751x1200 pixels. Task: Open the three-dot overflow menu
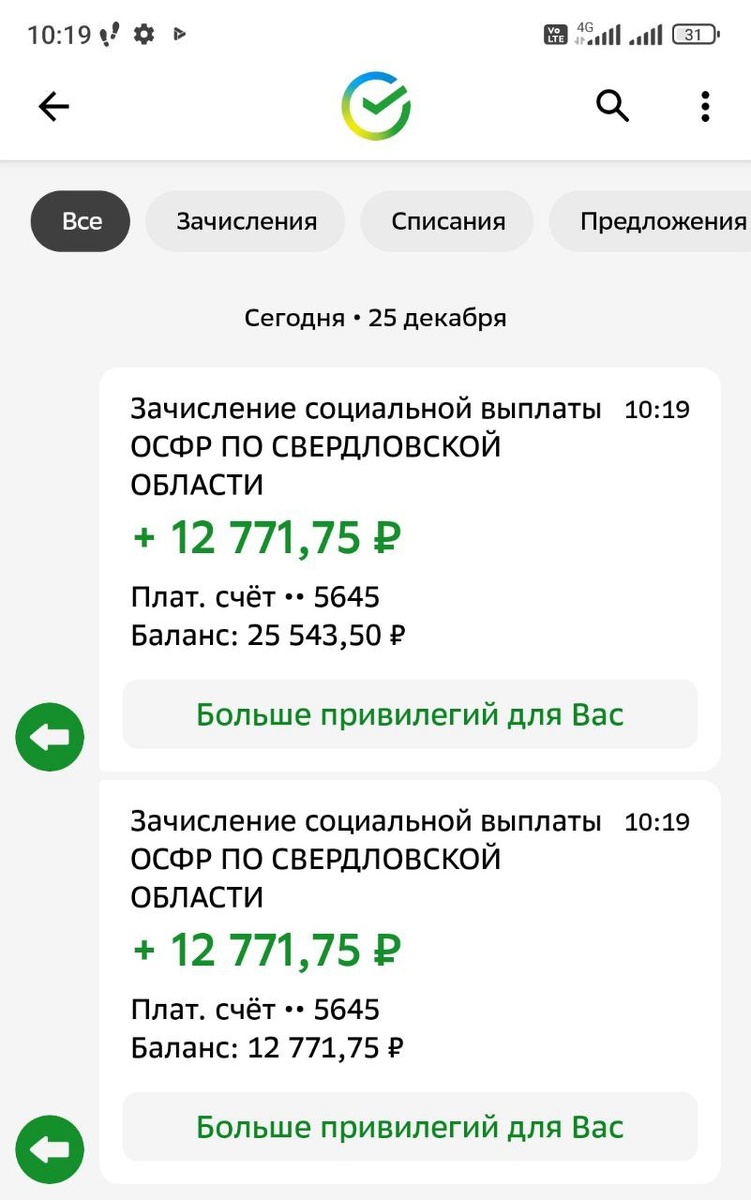(x=705, y=106)
